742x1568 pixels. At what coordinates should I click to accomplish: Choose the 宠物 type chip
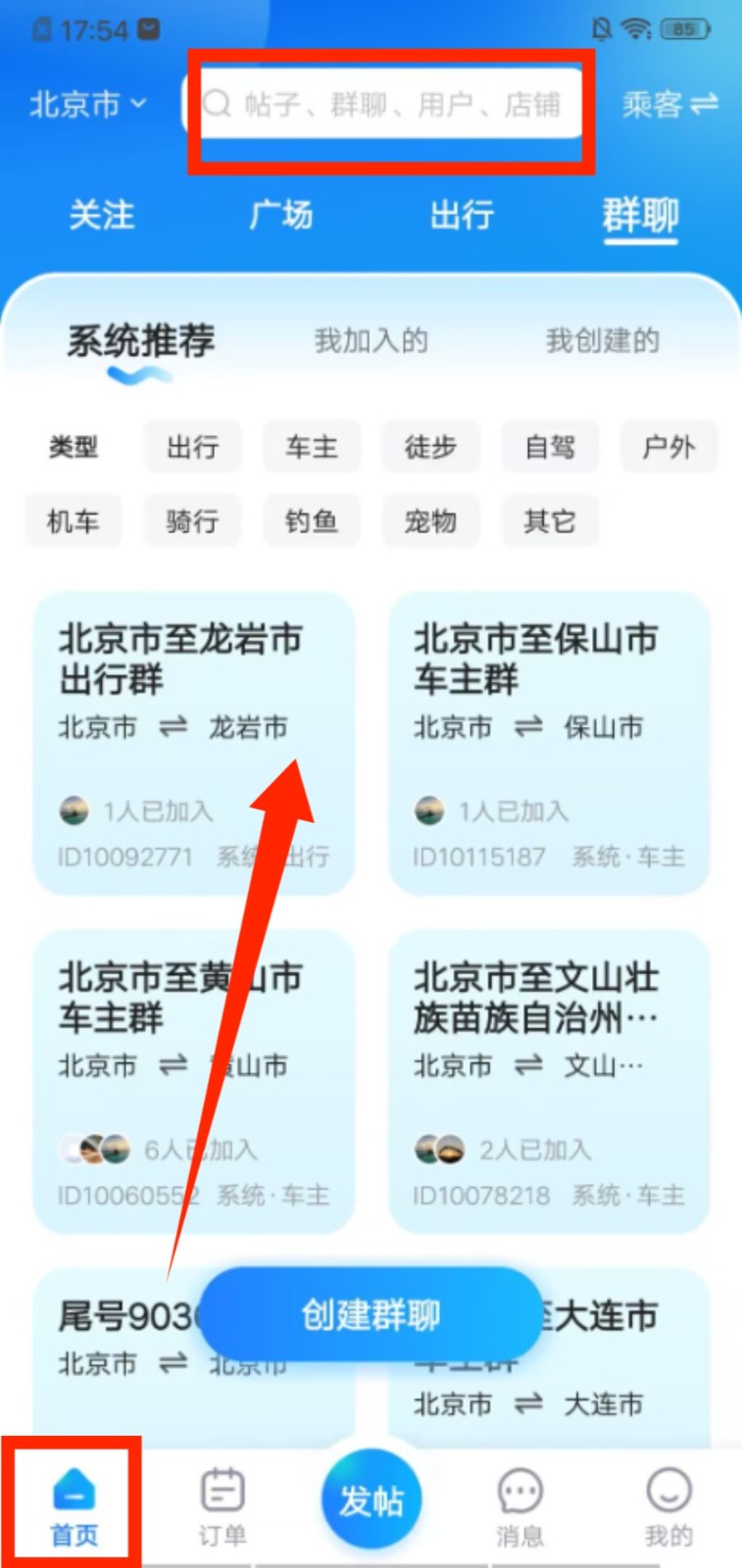coord(430,520)
